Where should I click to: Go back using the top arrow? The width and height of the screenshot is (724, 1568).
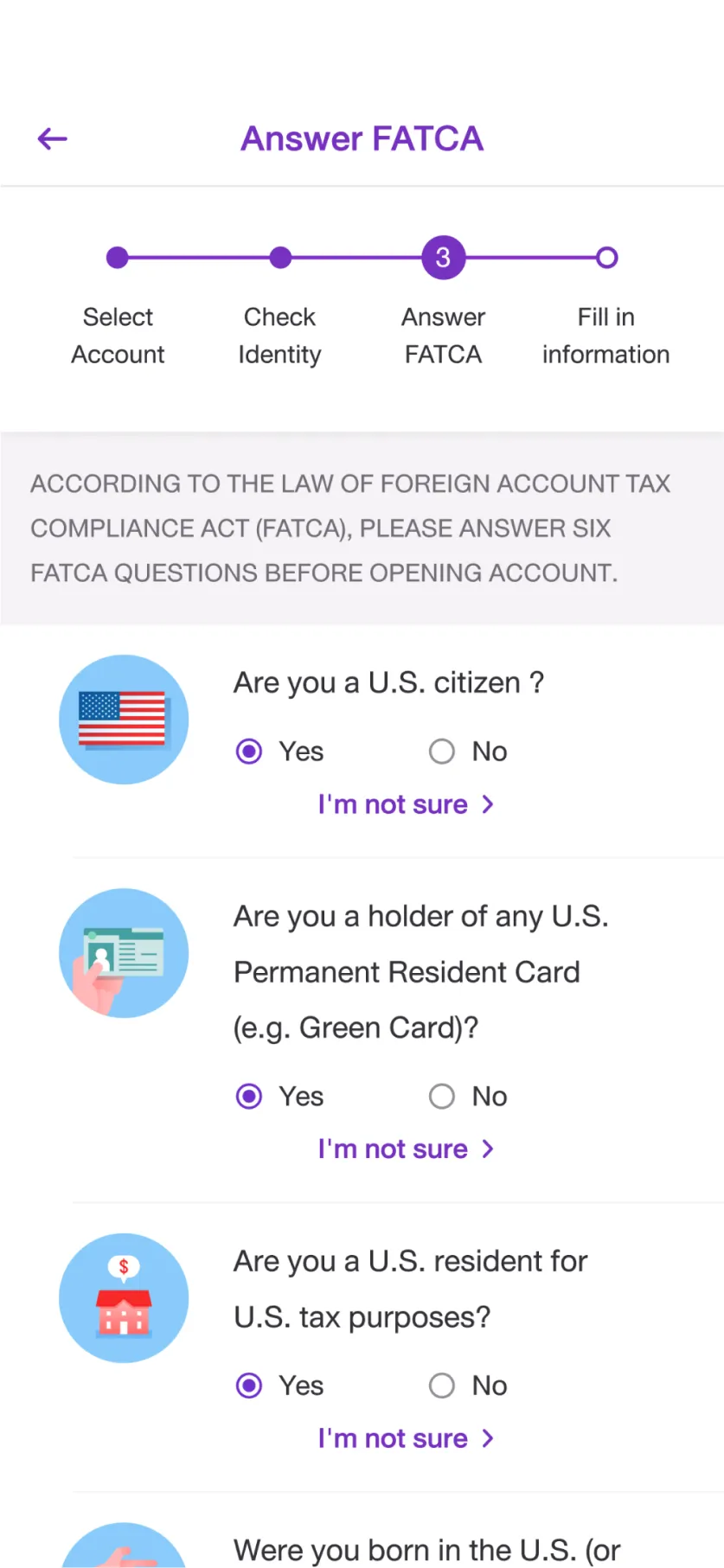pyautogui.click(x=52, y=138)
